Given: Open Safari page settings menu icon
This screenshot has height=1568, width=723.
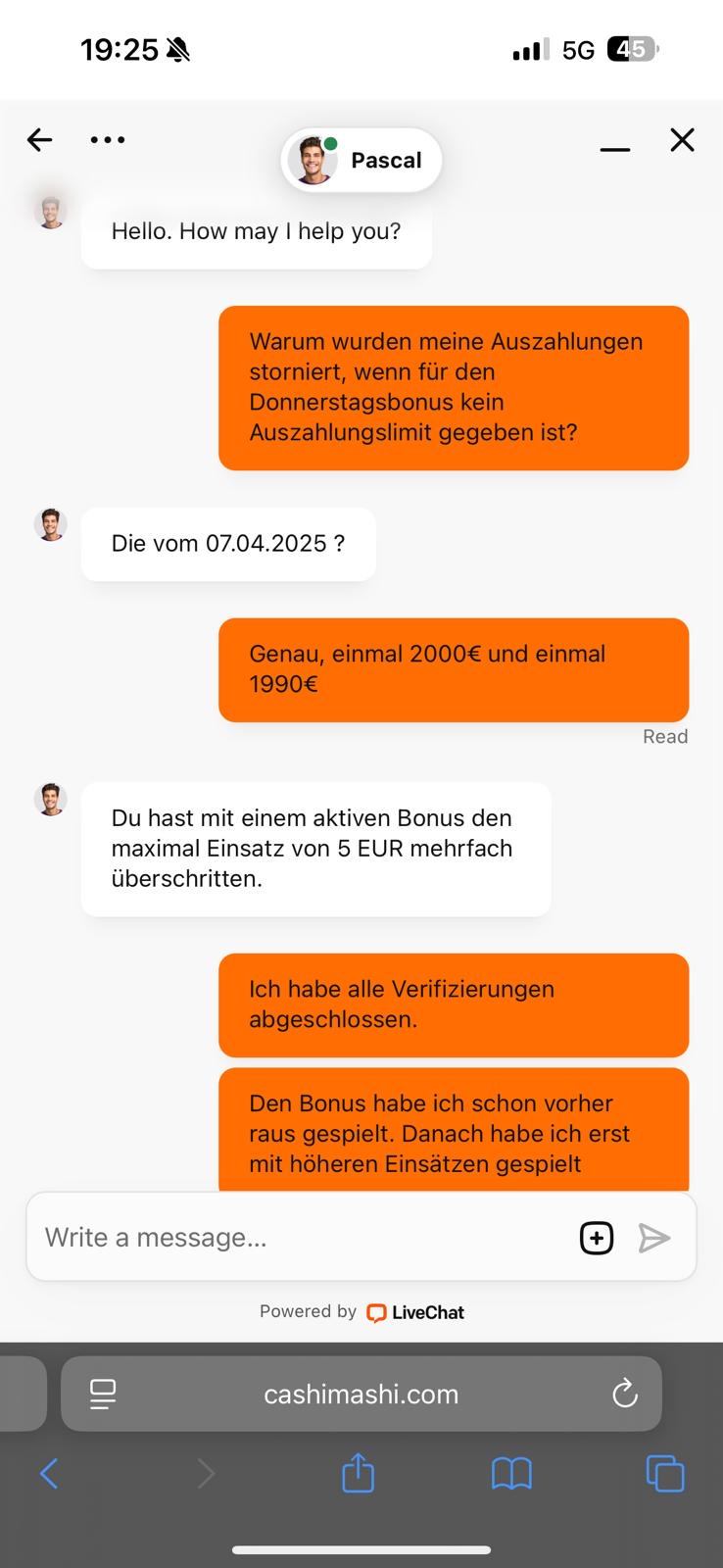Looking at the screenshot, I should tap(103, 1394).
